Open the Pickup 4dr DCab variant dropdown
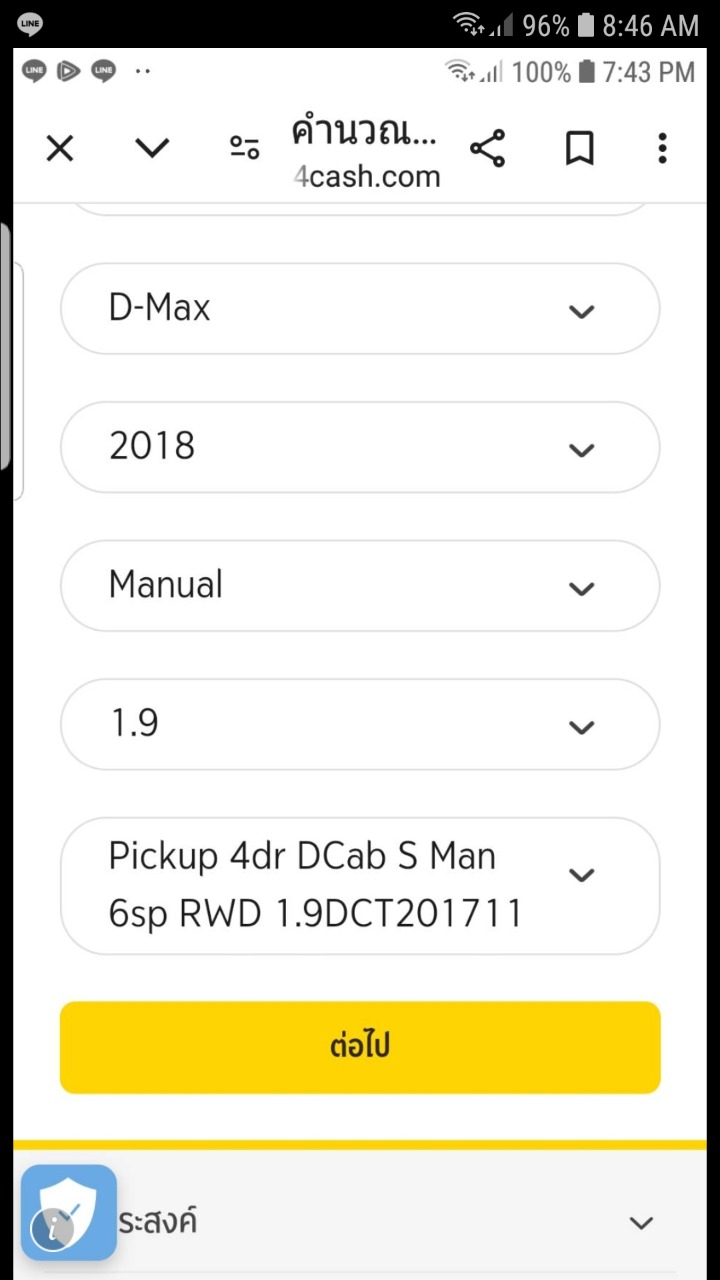Image resolution: width=720 pixels, height=1280 pixels. point(360,886)
